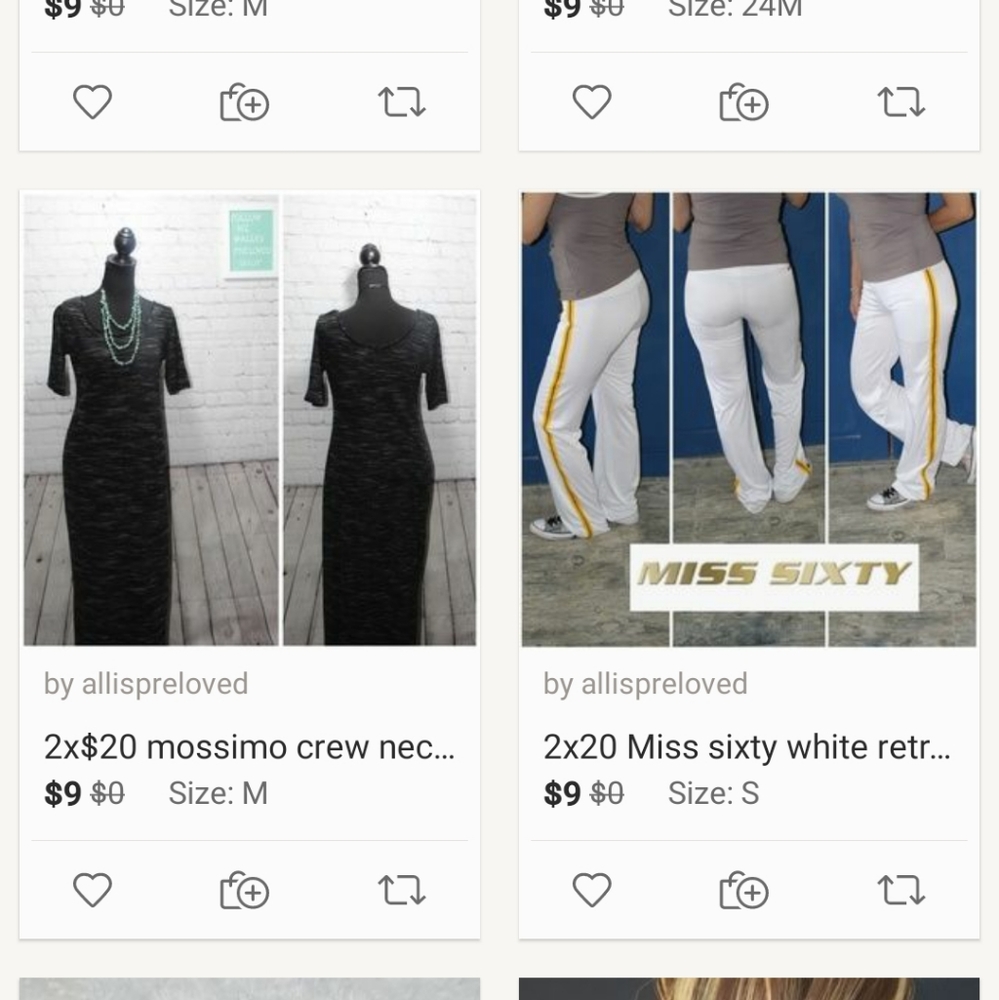Tap the camera-plus icon under Miss Sixty pants
The width and height of the screenshot is (999, 1000).
742,889
